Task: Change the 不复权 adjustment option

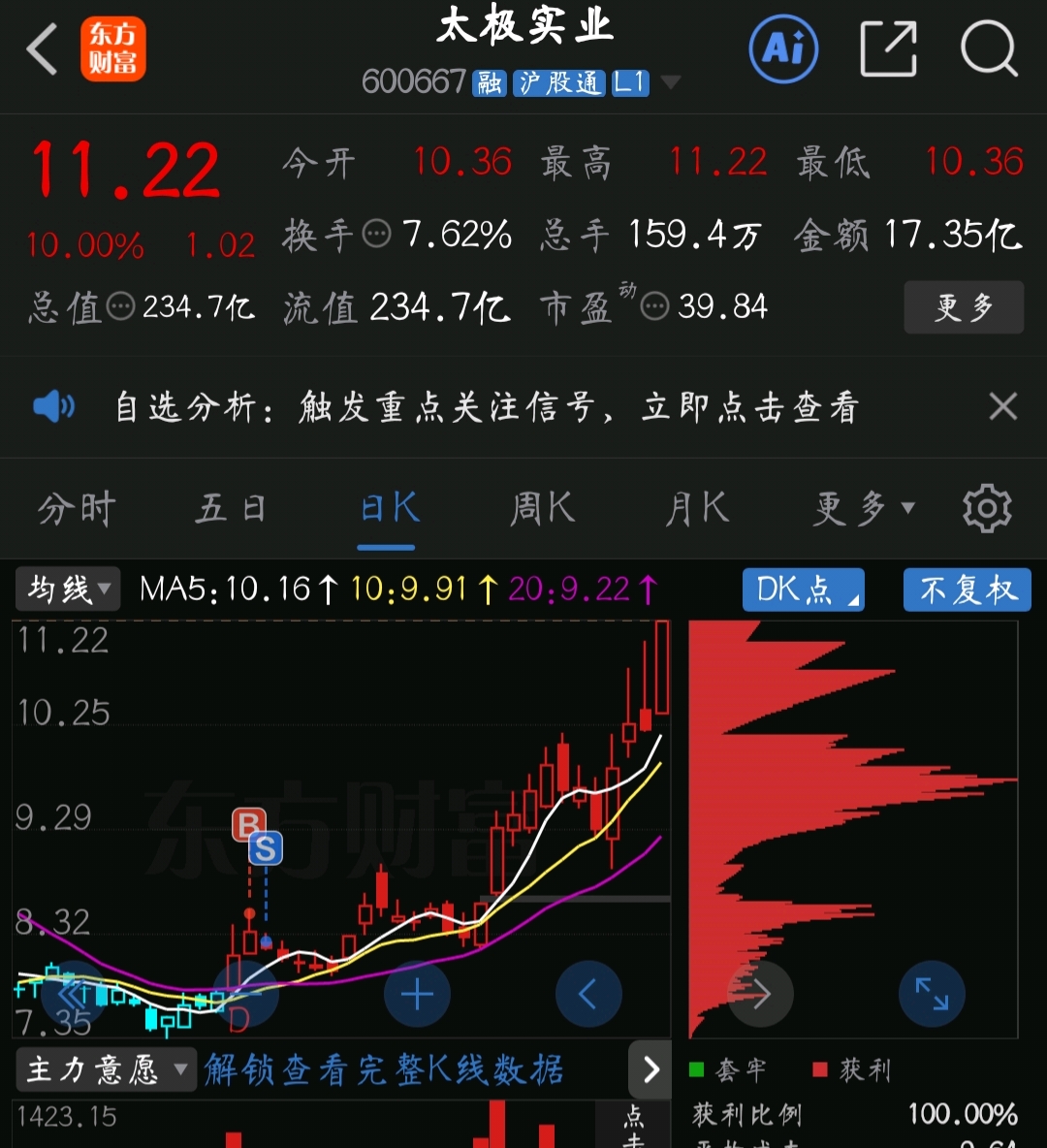Action: pos(968,590)
